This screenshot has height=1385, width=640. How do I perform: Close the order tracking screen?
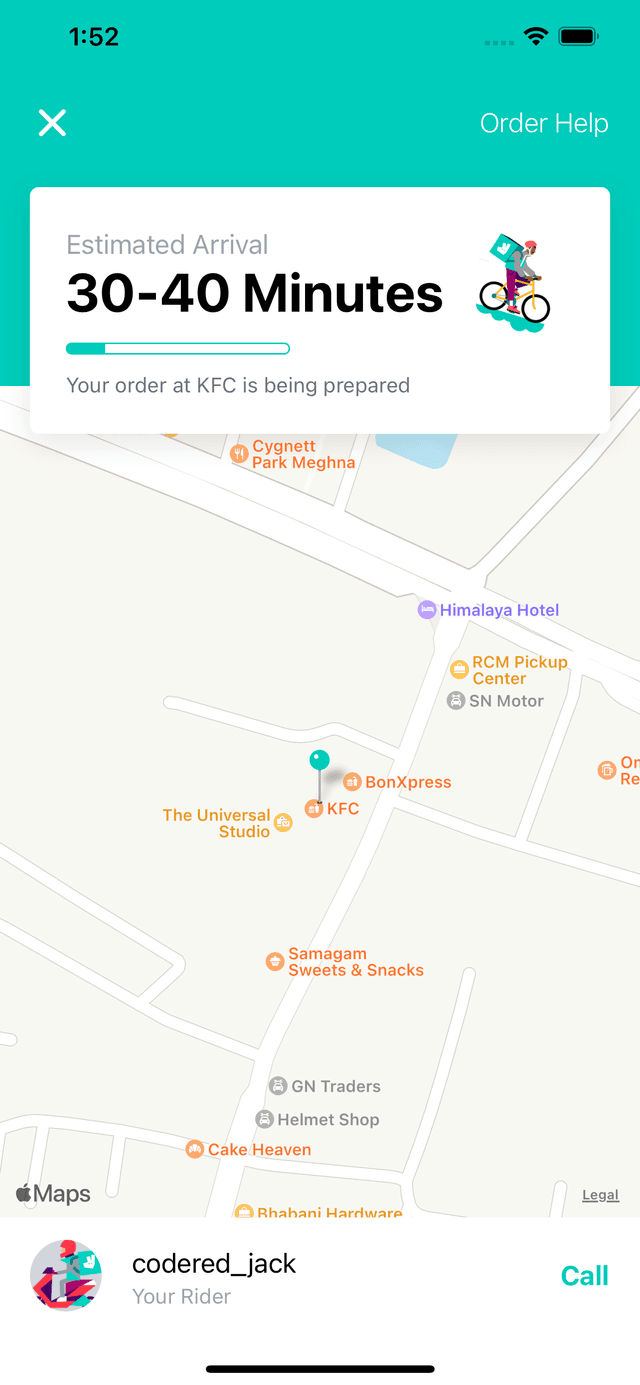[52, 123]
